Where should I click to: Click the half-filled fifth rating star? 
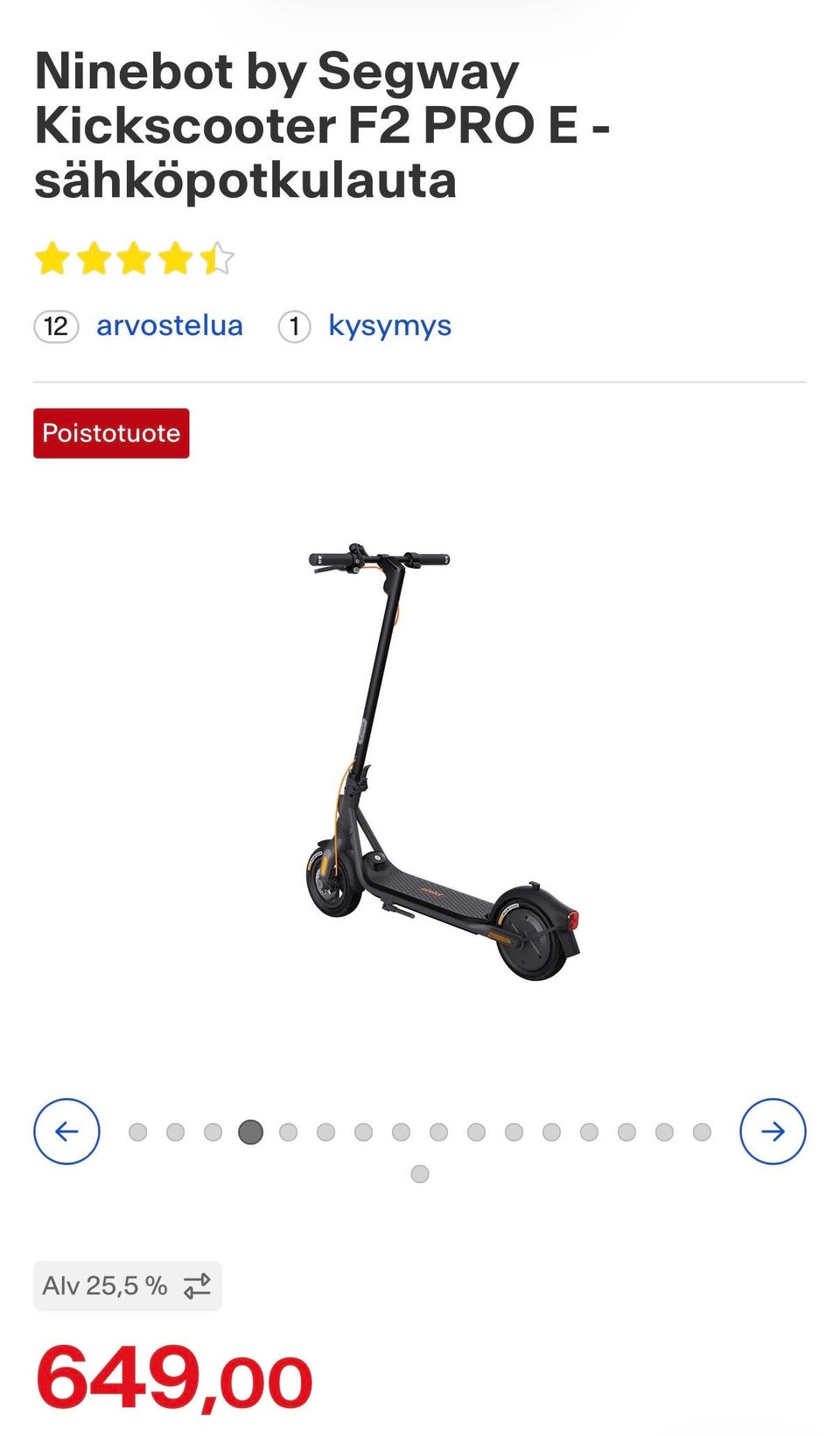(x=214, y=258)
